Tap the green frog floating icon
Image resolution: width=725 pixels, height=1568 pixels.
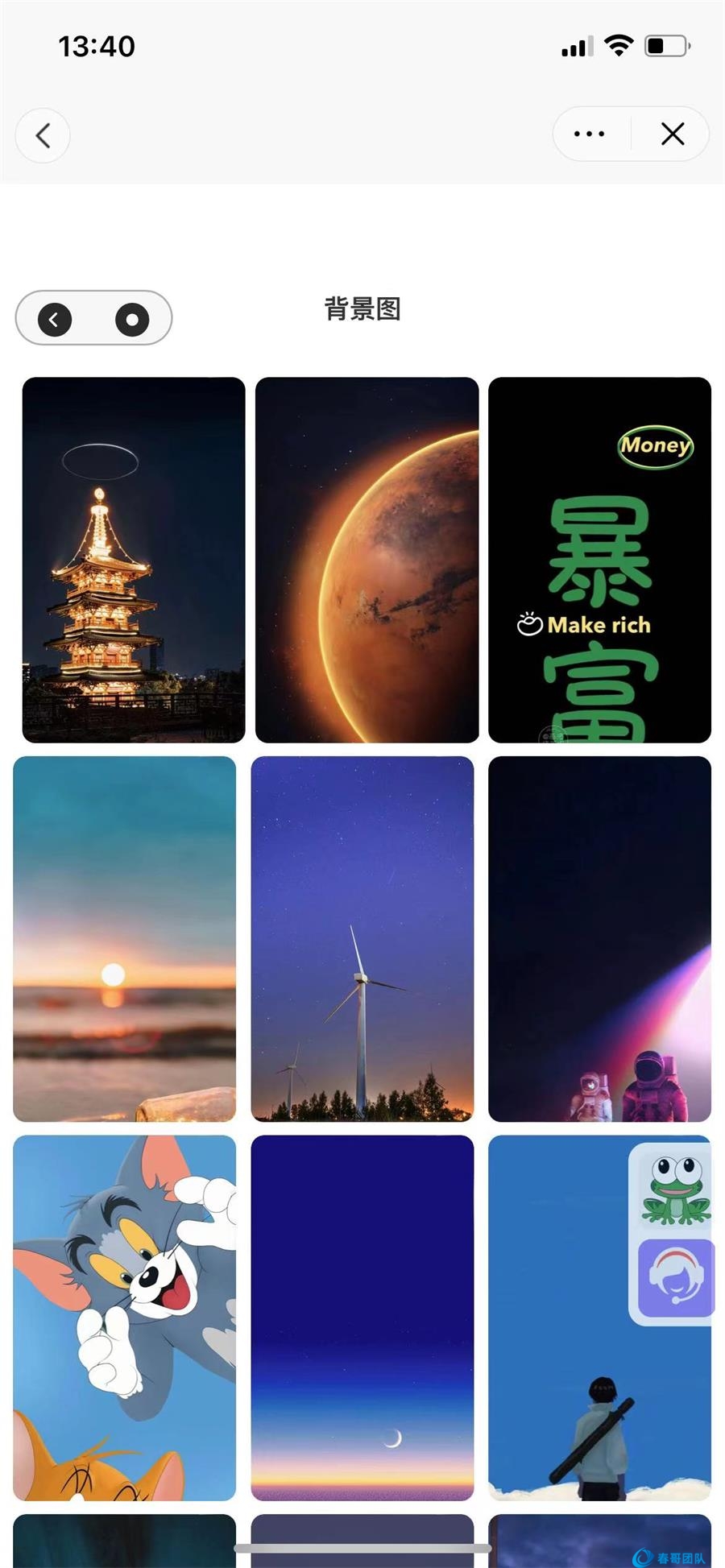675,1189
